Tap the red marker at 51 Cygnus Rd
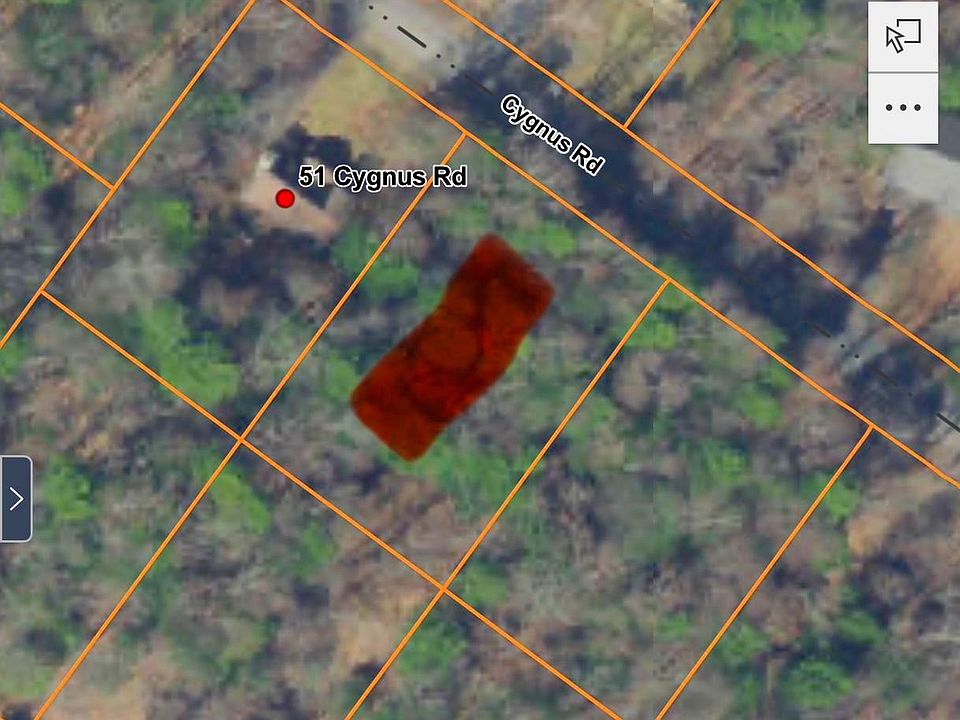 [285, 198]
